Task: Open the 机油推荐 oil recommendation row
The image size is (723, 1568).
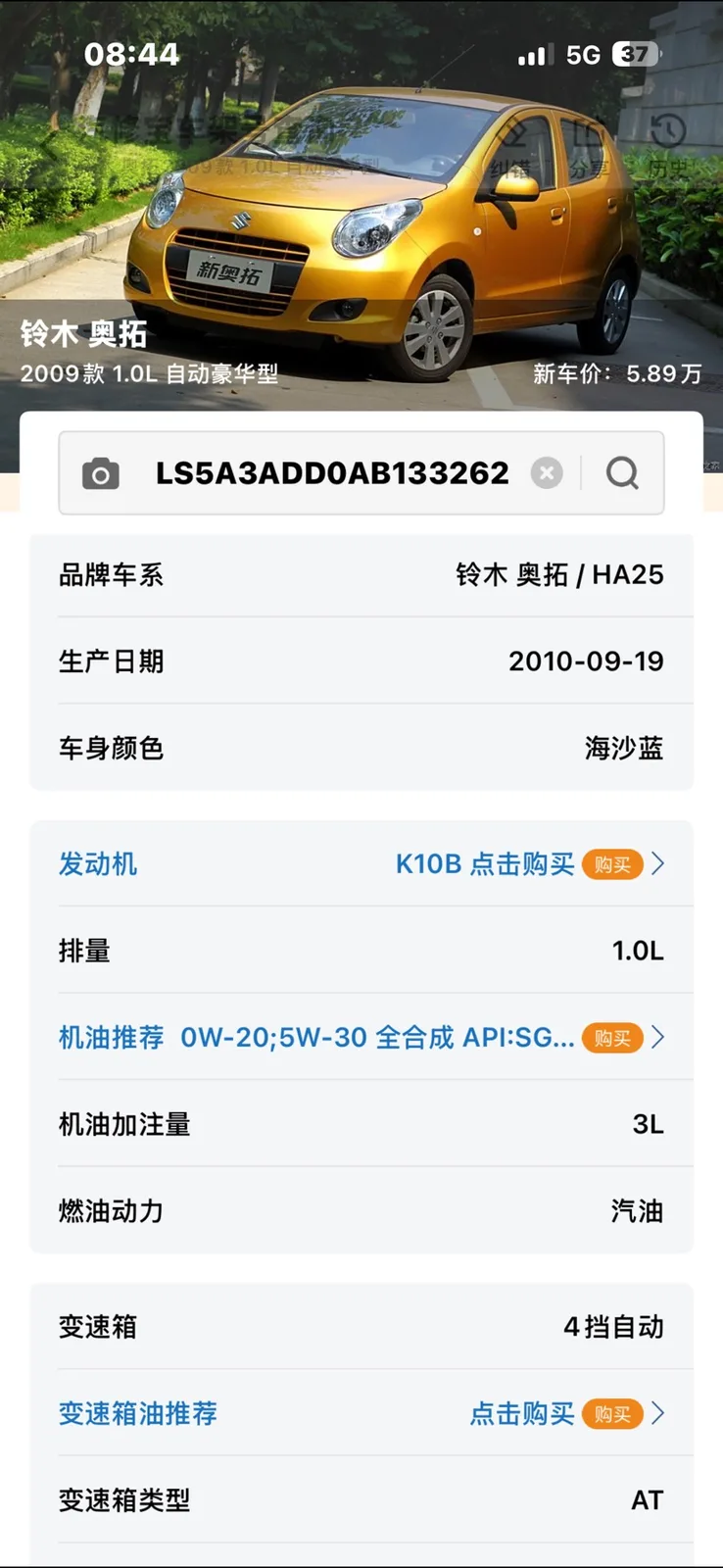Action: (361, 1037)
